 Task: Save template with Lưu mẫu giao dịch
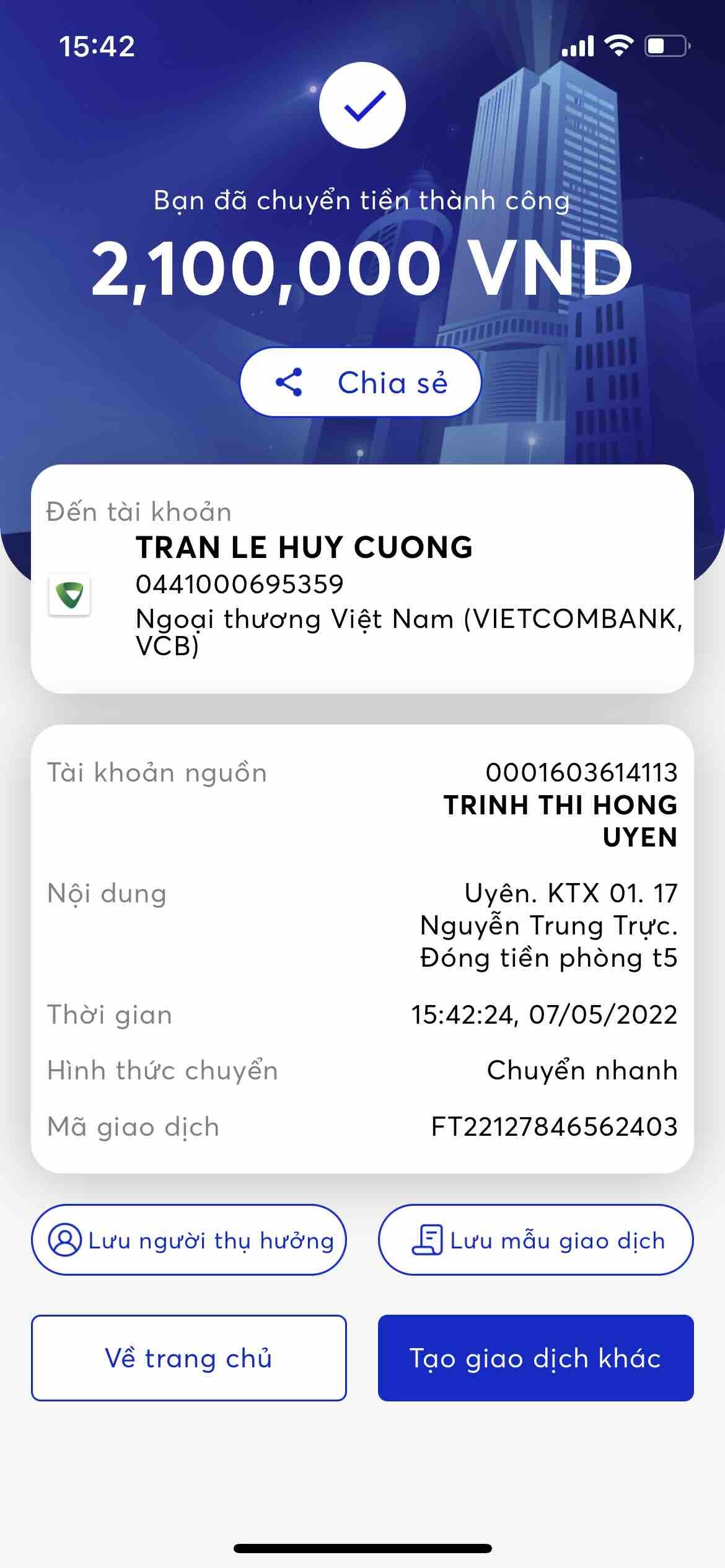[x=536, y=1240]
